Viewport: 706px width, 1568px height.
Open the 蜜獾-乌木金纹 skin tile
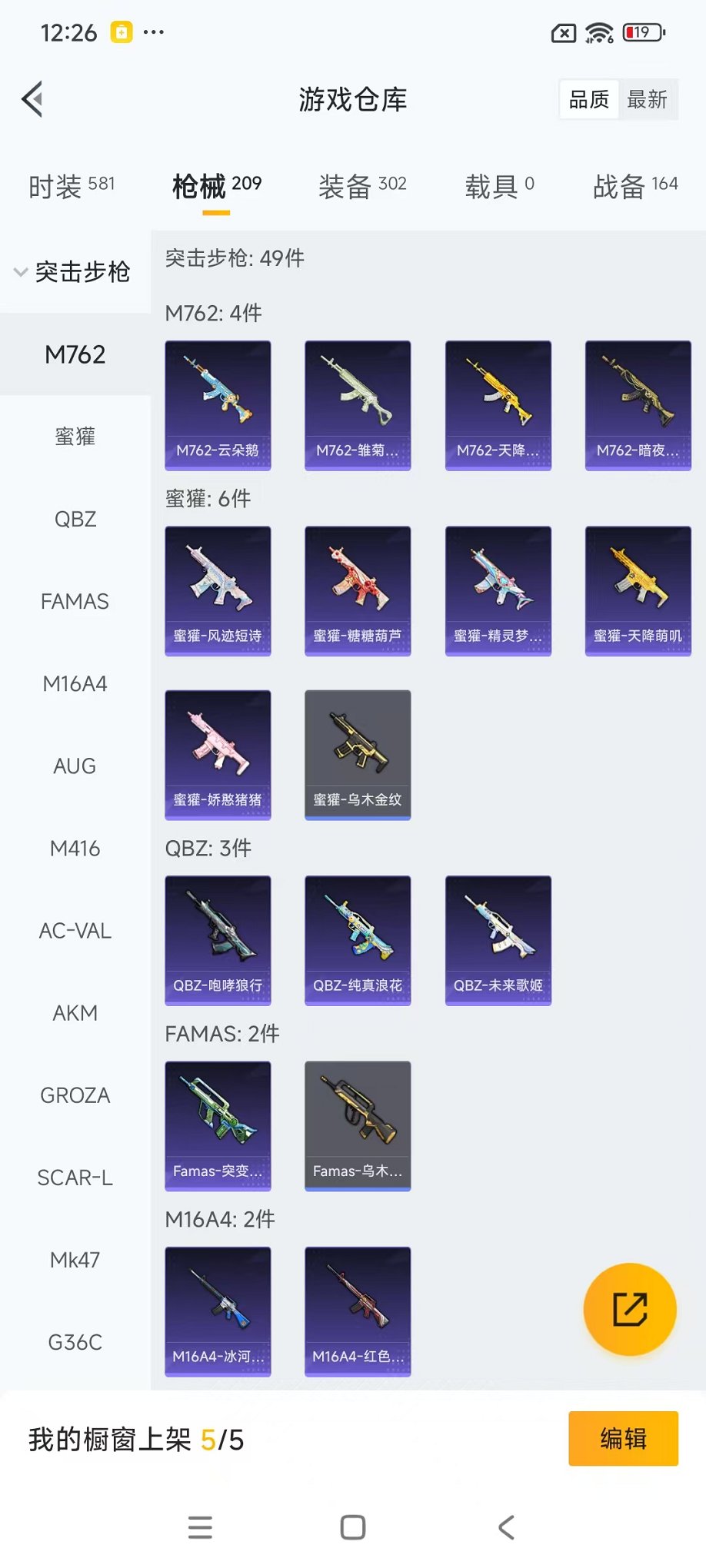(x=358, y=755)
